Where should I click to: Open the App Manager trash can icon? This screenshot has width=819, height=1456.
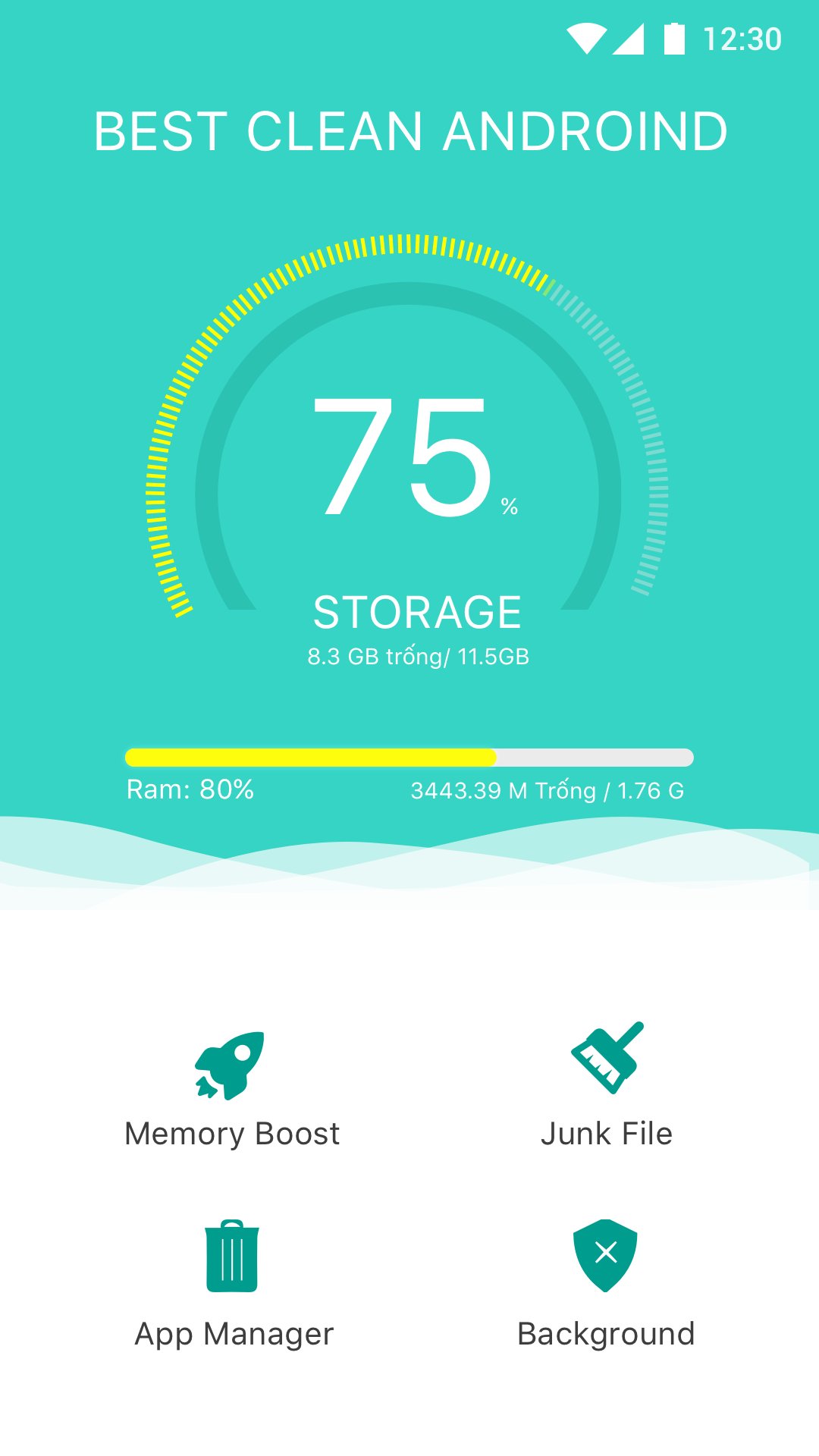(x=231, y=1255)
